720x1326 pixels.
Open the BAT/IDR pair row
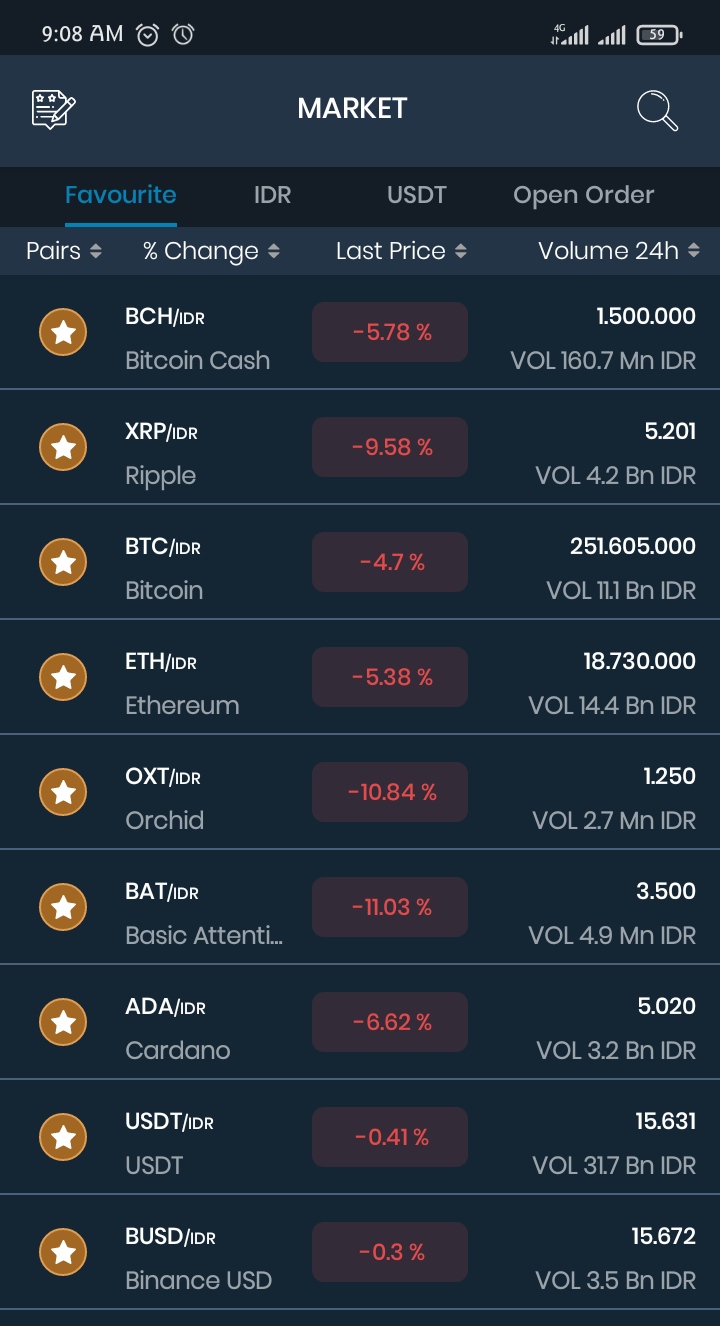click(x=360, y=907)
